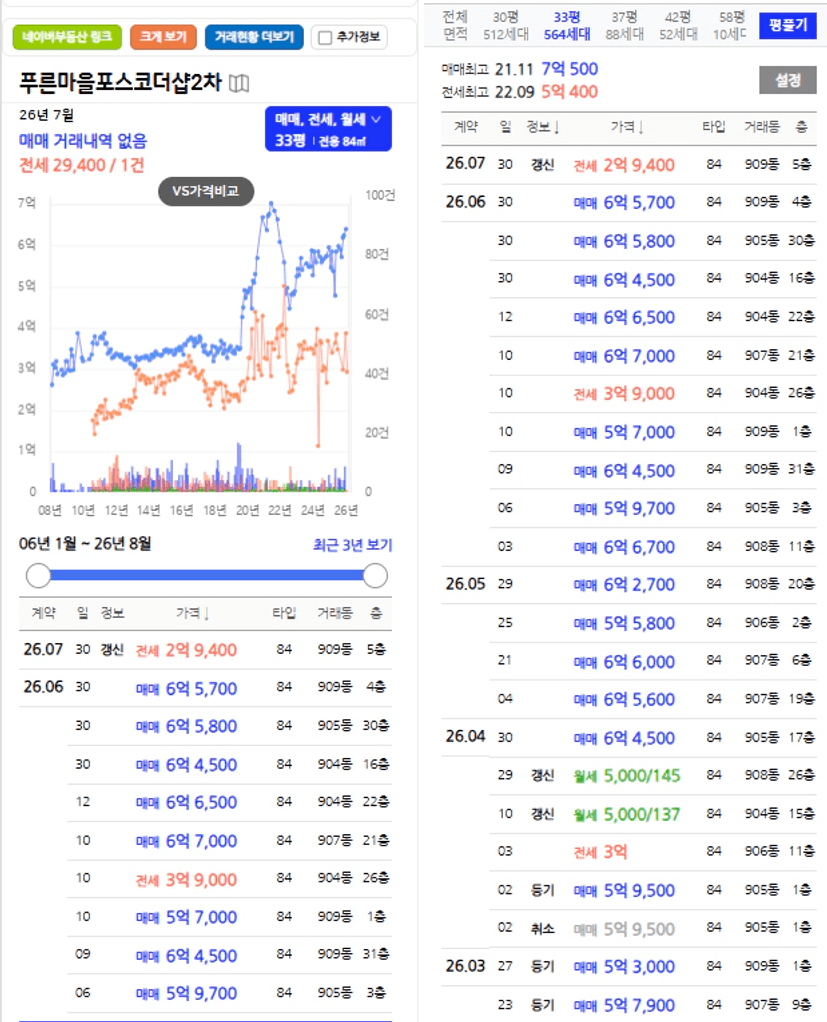Open the map icon beside 푸른마을포스코더샵2차
This screenshot has height=1022, width=827.
(239, 83)
